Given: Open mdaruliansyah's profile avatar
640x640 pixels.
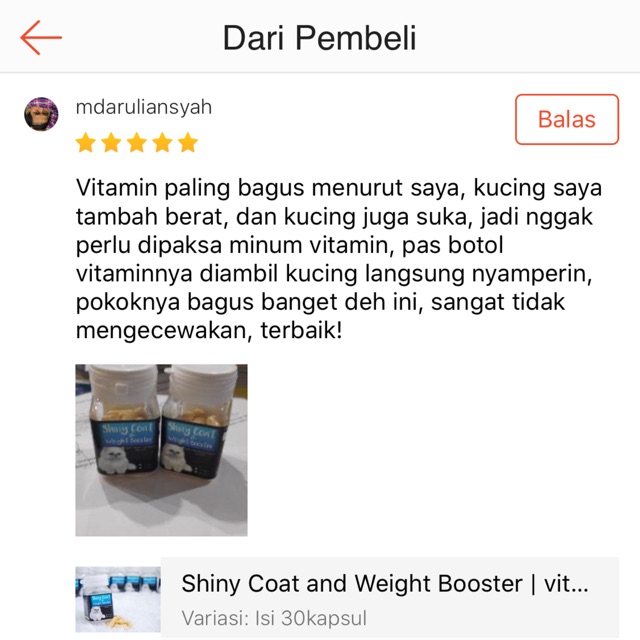Looking at the screenshot, I should pyautogui.click(x=41, y=115).
